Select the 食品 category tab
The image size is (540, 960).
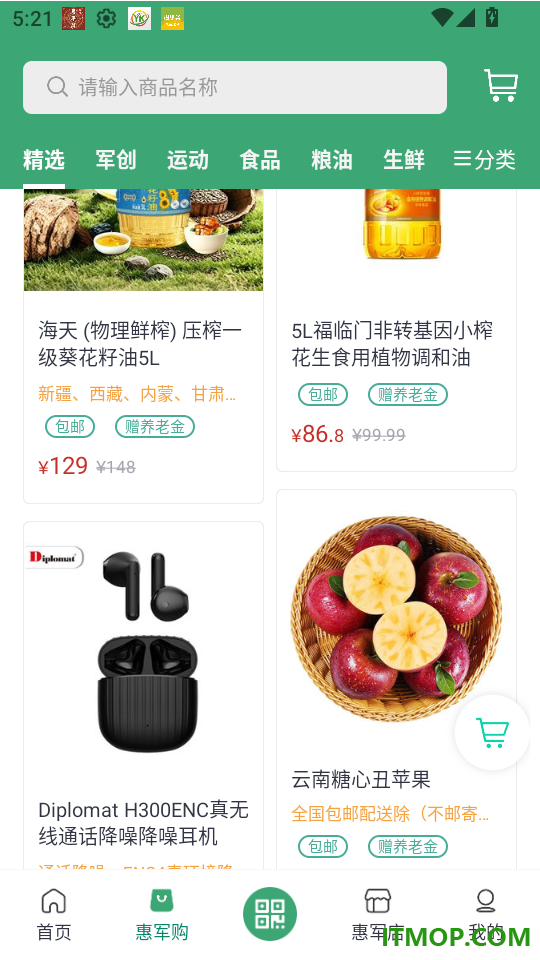(260, 160)
